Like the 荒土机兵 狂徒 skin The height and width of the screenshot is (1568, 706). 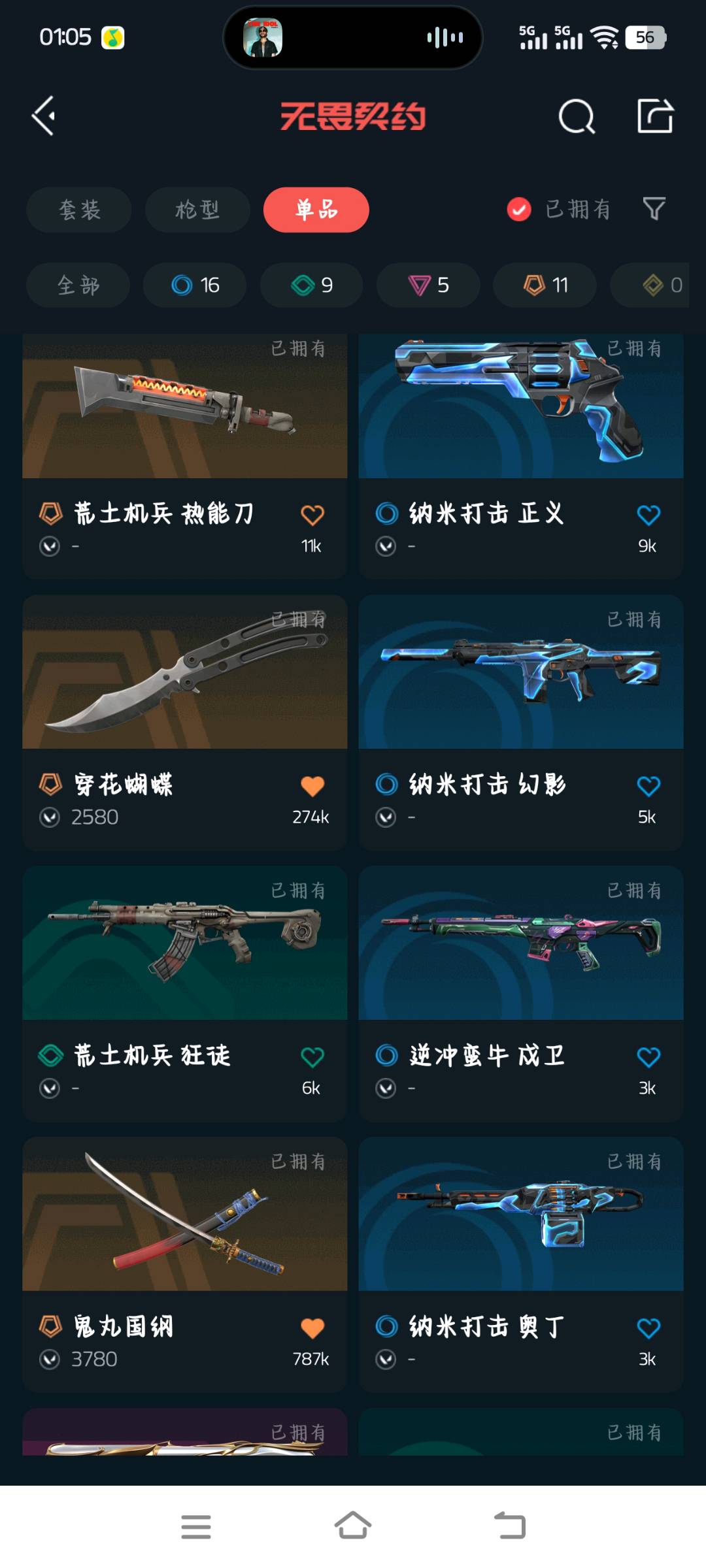(312, 1057)
